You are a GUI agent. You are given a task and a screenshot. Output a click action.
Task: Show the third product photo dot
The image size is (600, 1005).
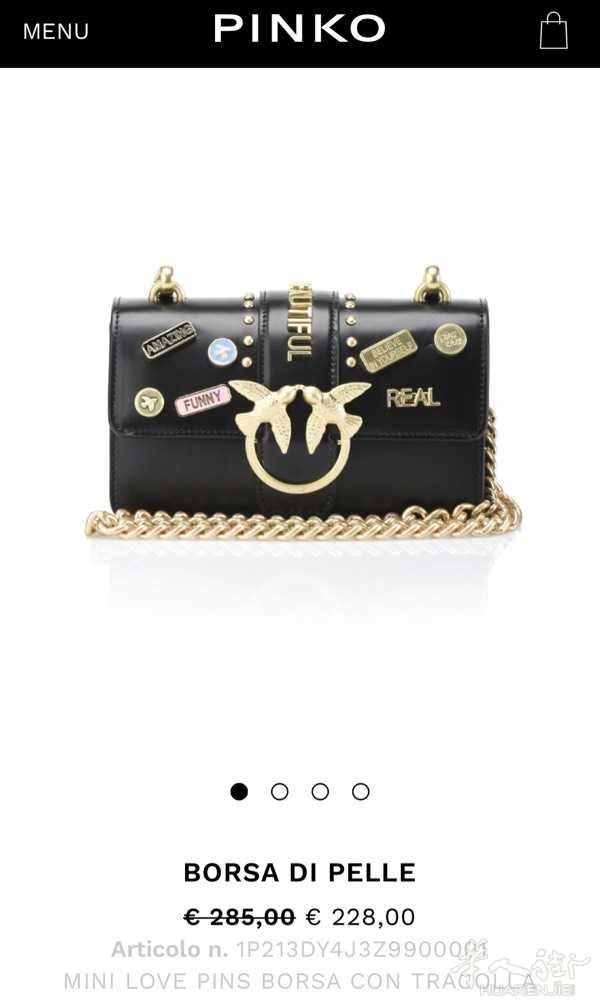[x=320, y=791]
